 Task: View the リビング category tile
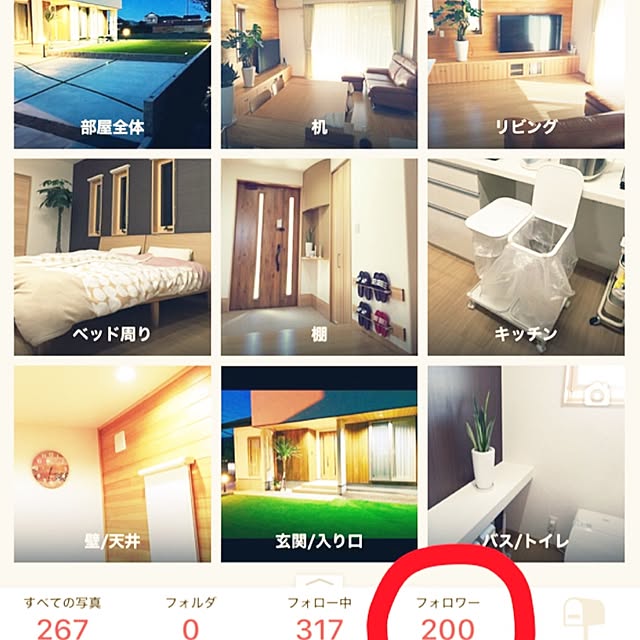point(526,74)
